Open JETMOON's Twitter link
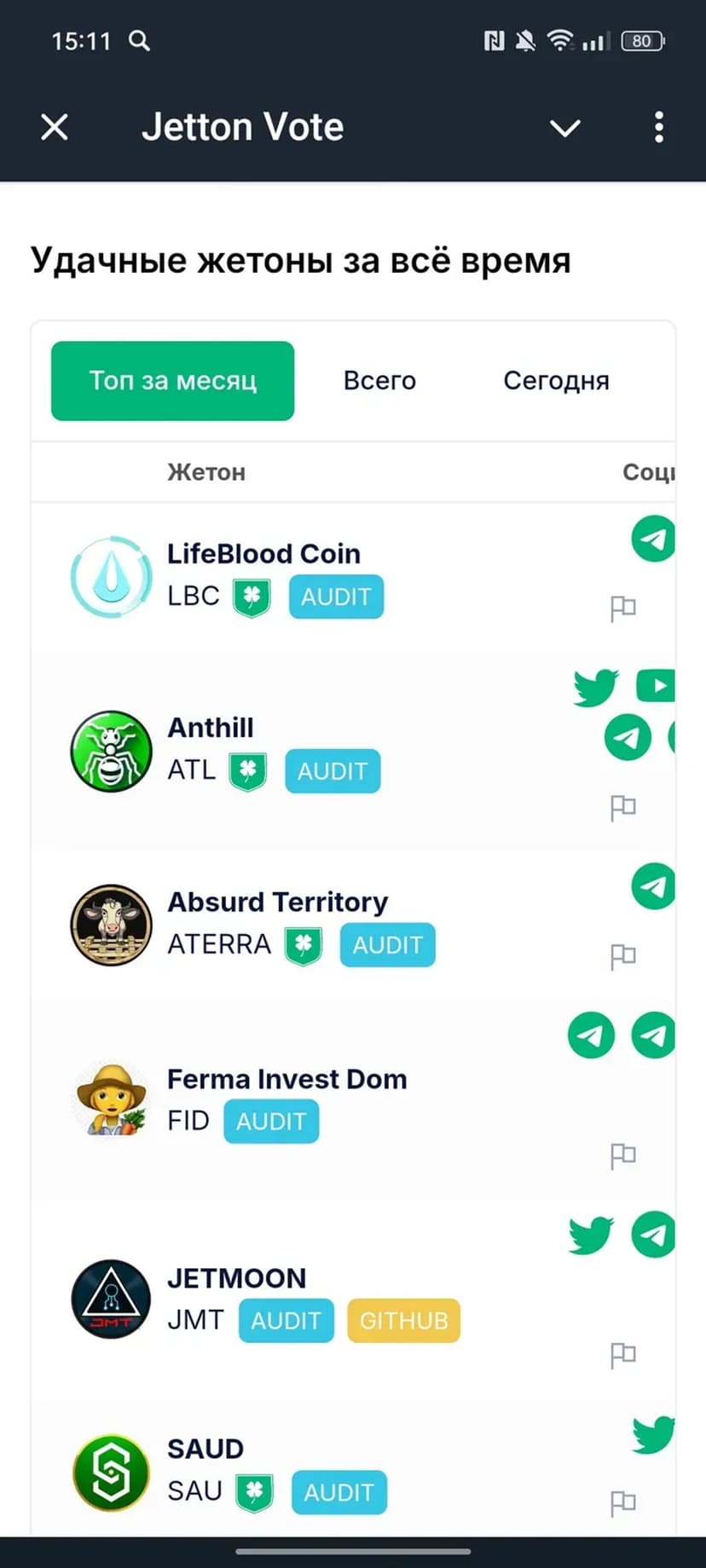The image size is (706, 1568). [591, 1235]
